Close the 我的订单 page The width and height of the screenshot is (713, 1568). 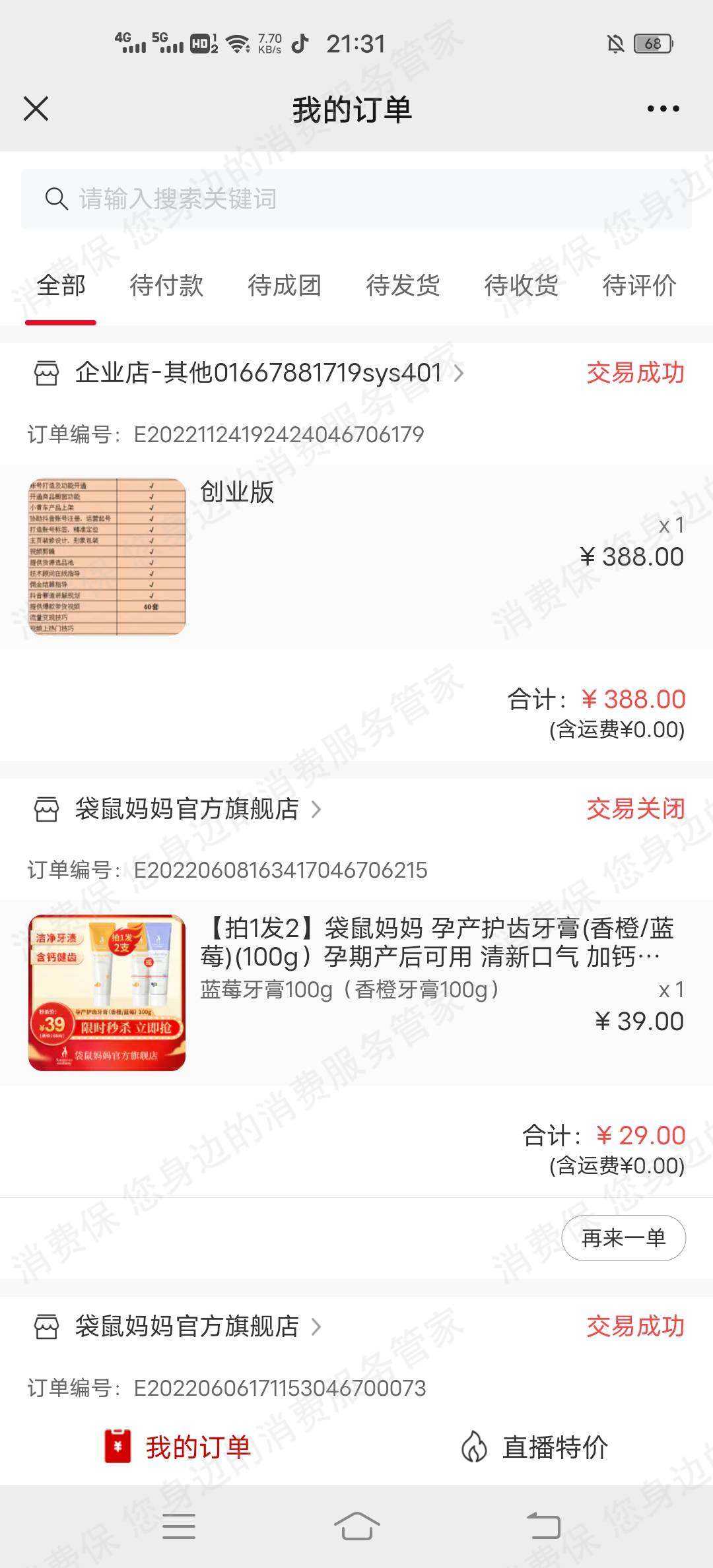[36, 109]
